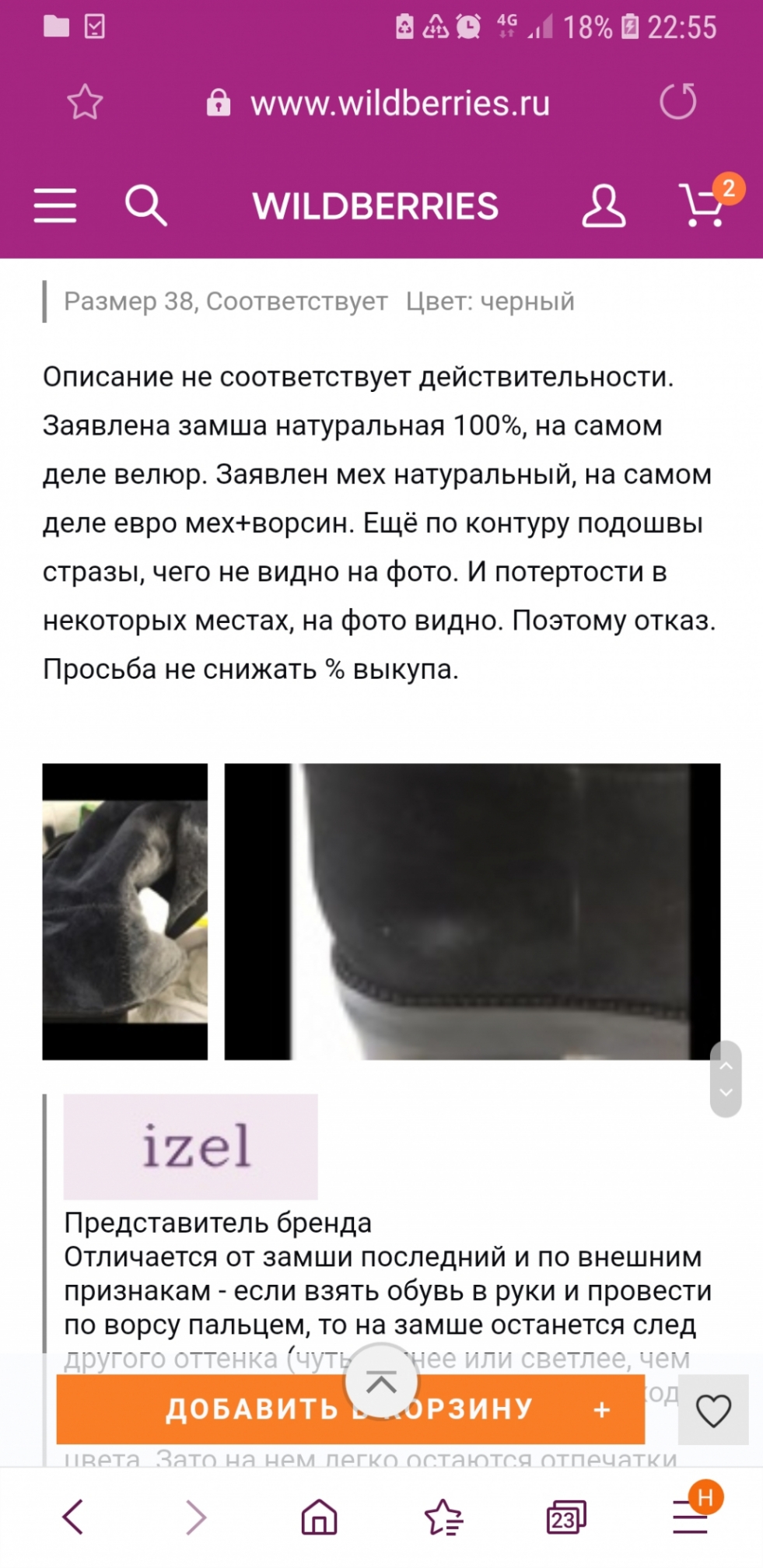This screenshot has width=763, height=1568.
Task: Open the large boot sole review photo
Action: click(472, 911)
